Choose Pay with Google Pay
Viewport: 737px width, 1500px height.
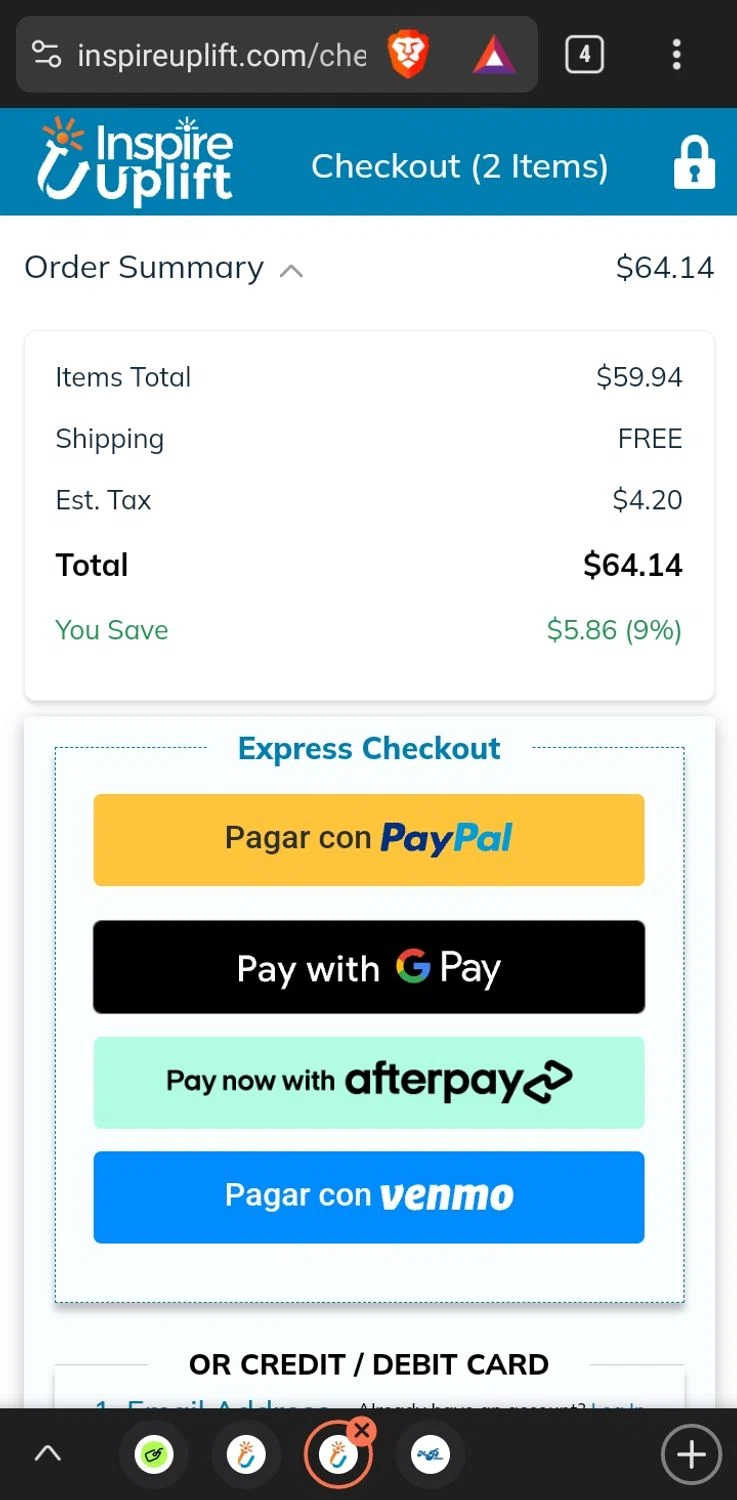pyautogui.click(x=368, y=967)
